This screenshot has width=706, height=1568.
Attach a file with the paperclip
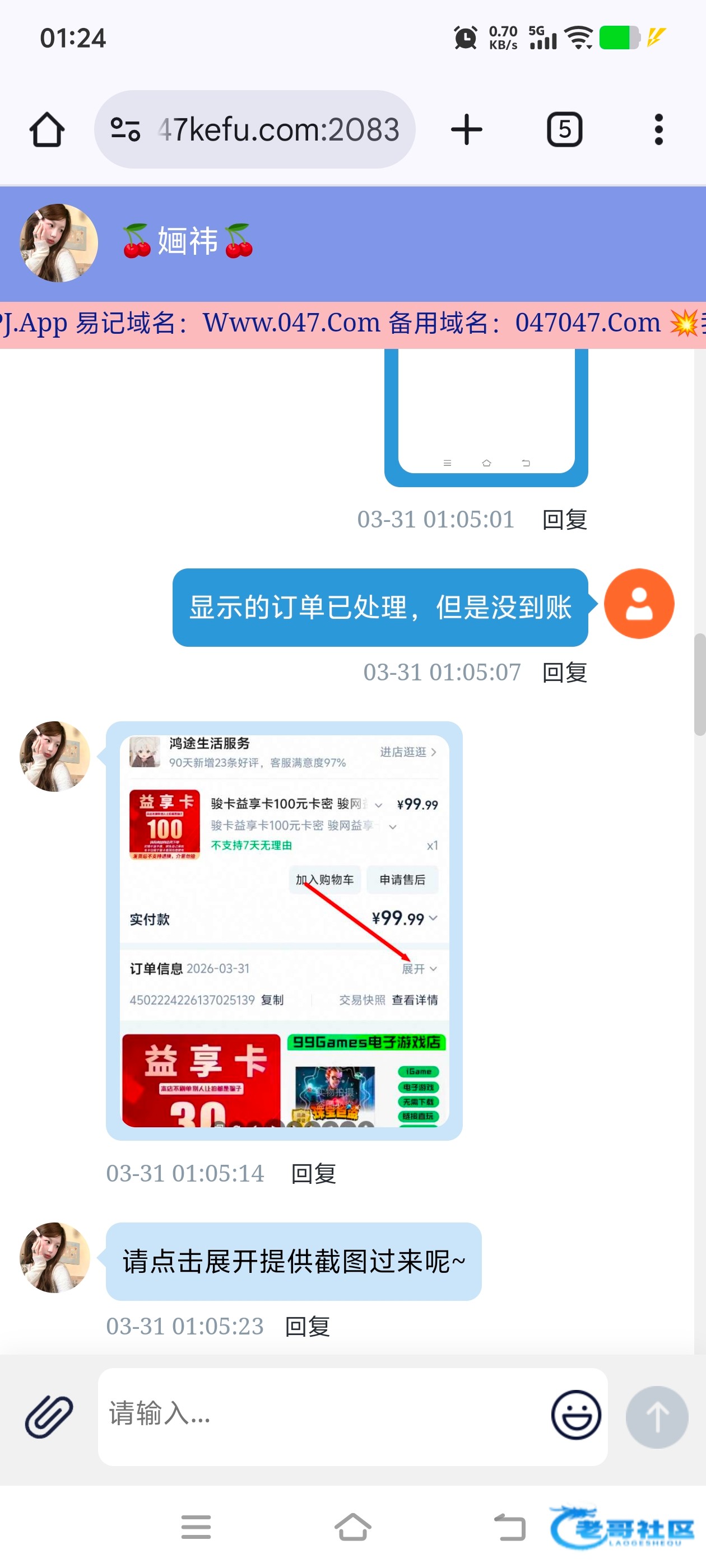point(49,1416)
